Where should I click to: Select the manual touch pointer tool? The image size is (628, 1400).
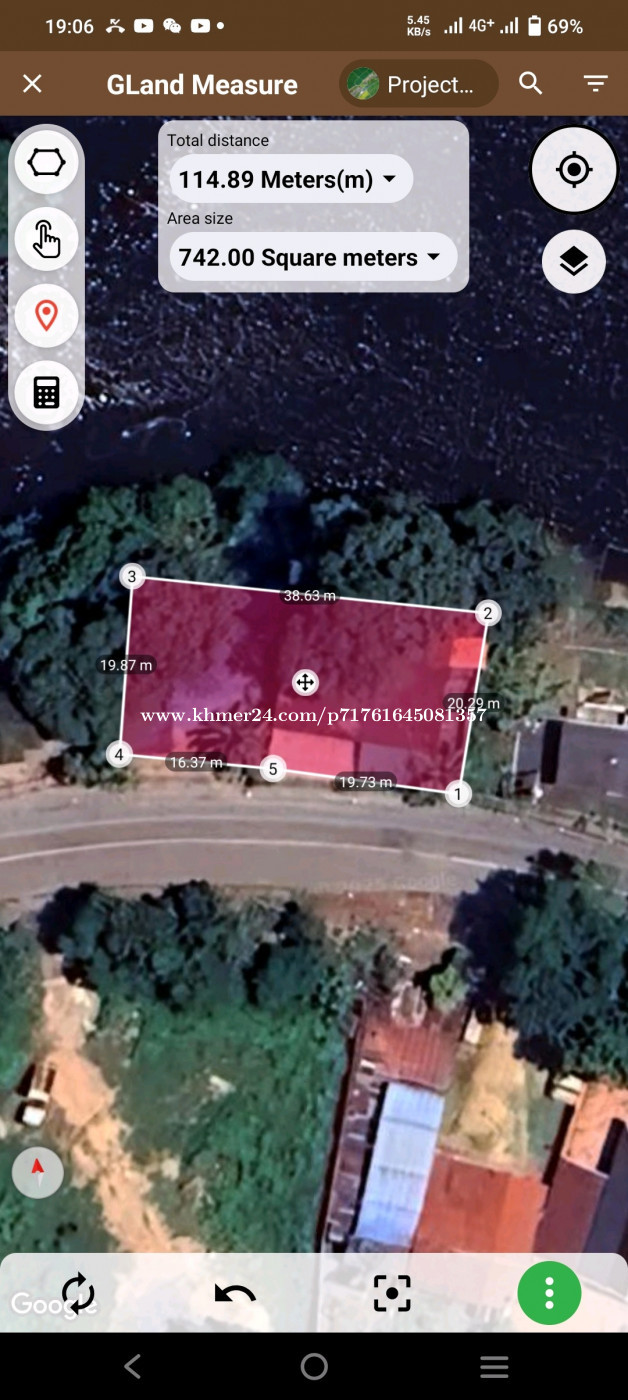click(x=46, y=239)
